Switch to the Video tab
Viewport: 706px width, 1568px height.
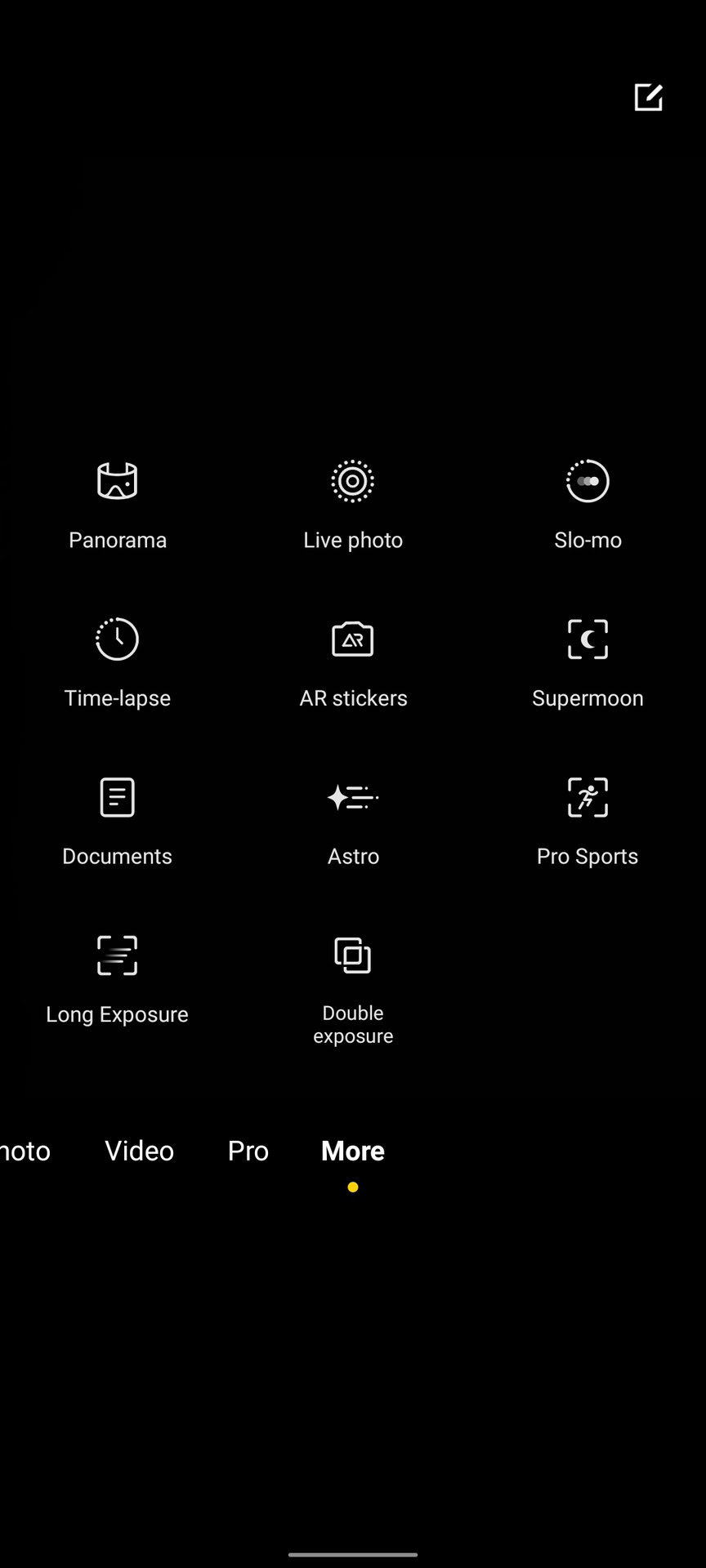[x=140, y=1151]
